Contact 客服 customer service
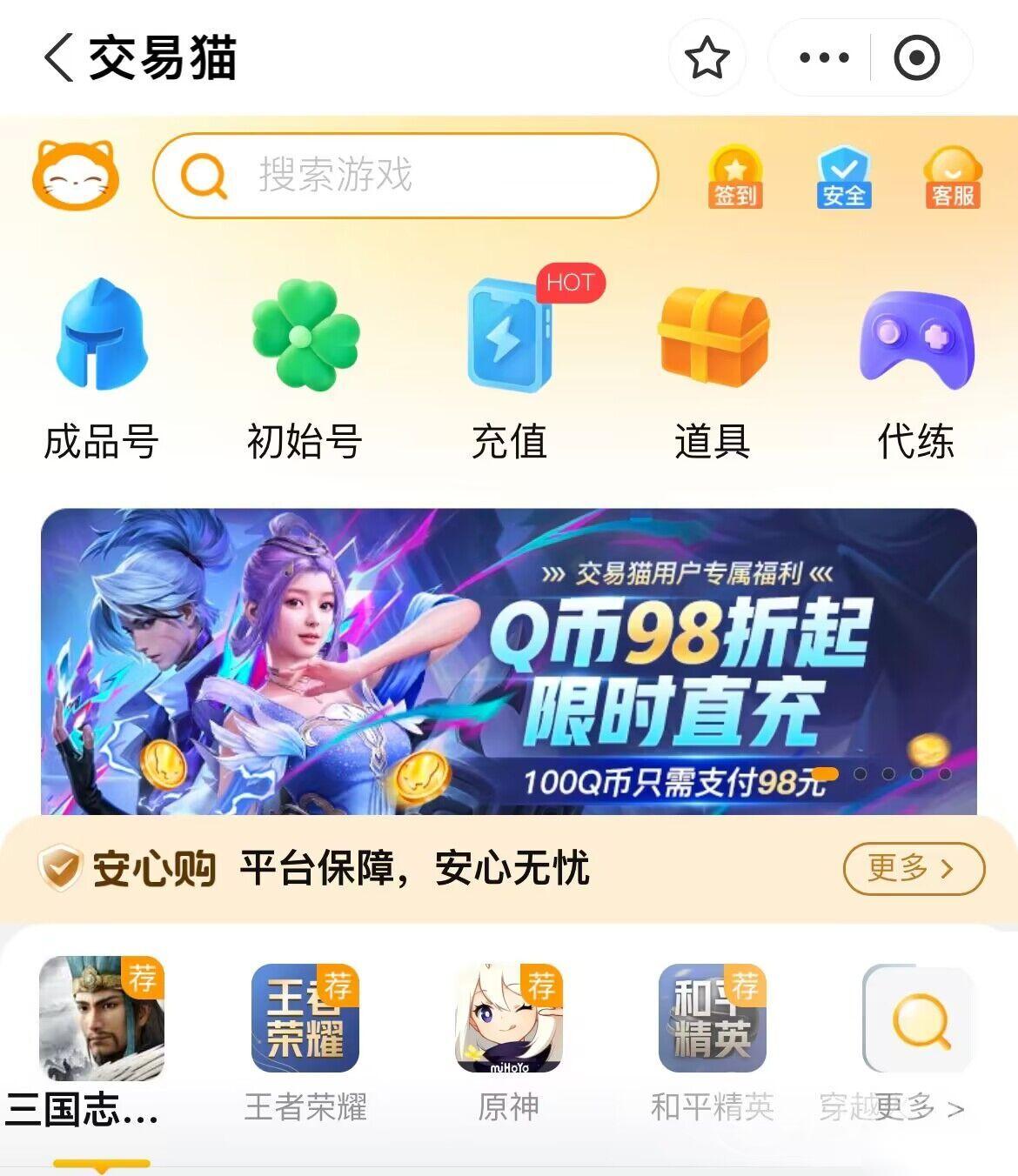Image resolution: width=1018 pixels, height=1176 pixels. (953, 177)
